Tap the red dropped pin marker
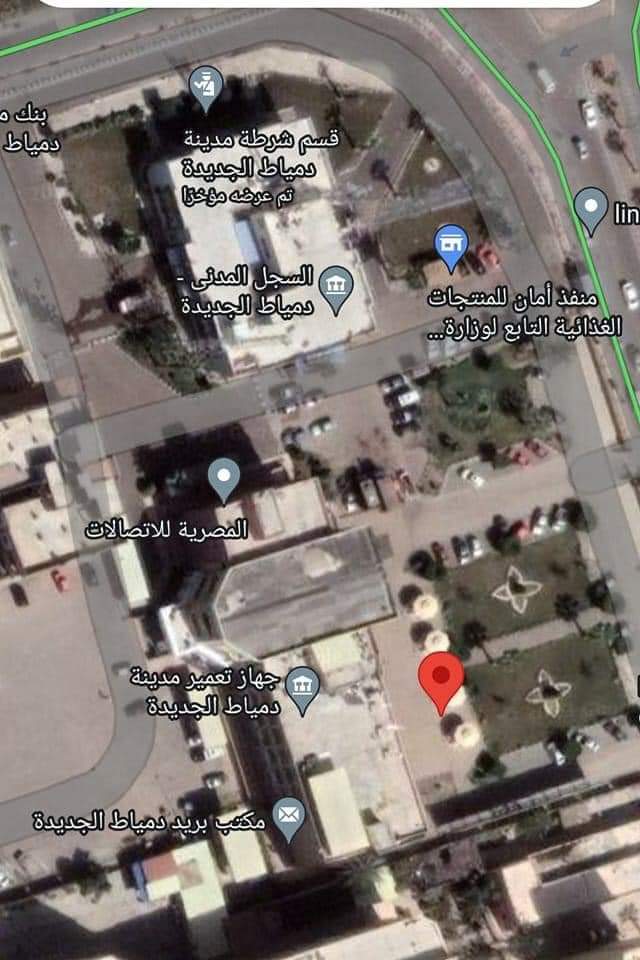The width and height of the screenshot is (640, 960). click(x=439, y=680)
